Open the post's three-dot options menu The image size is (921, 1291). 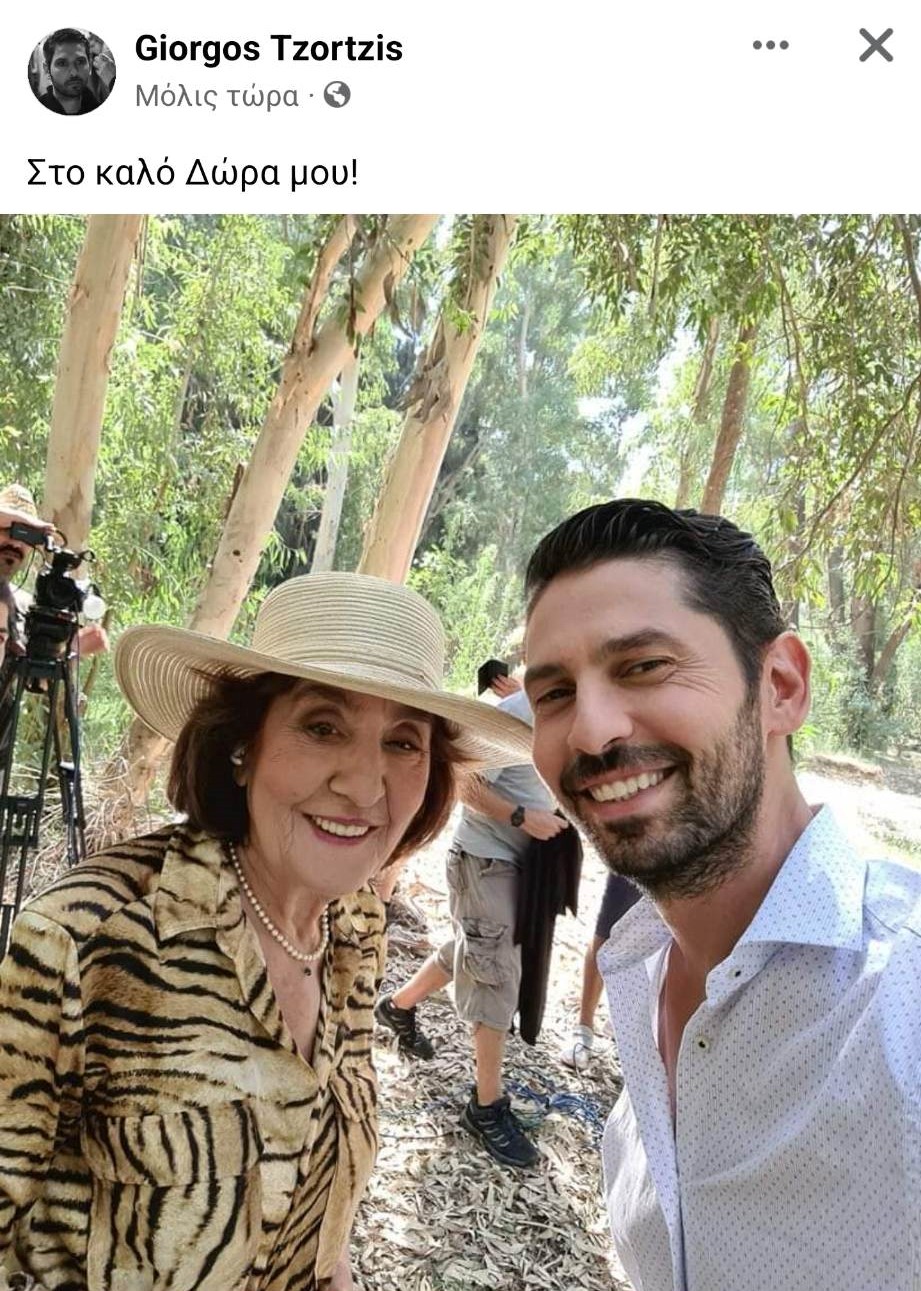770,45
